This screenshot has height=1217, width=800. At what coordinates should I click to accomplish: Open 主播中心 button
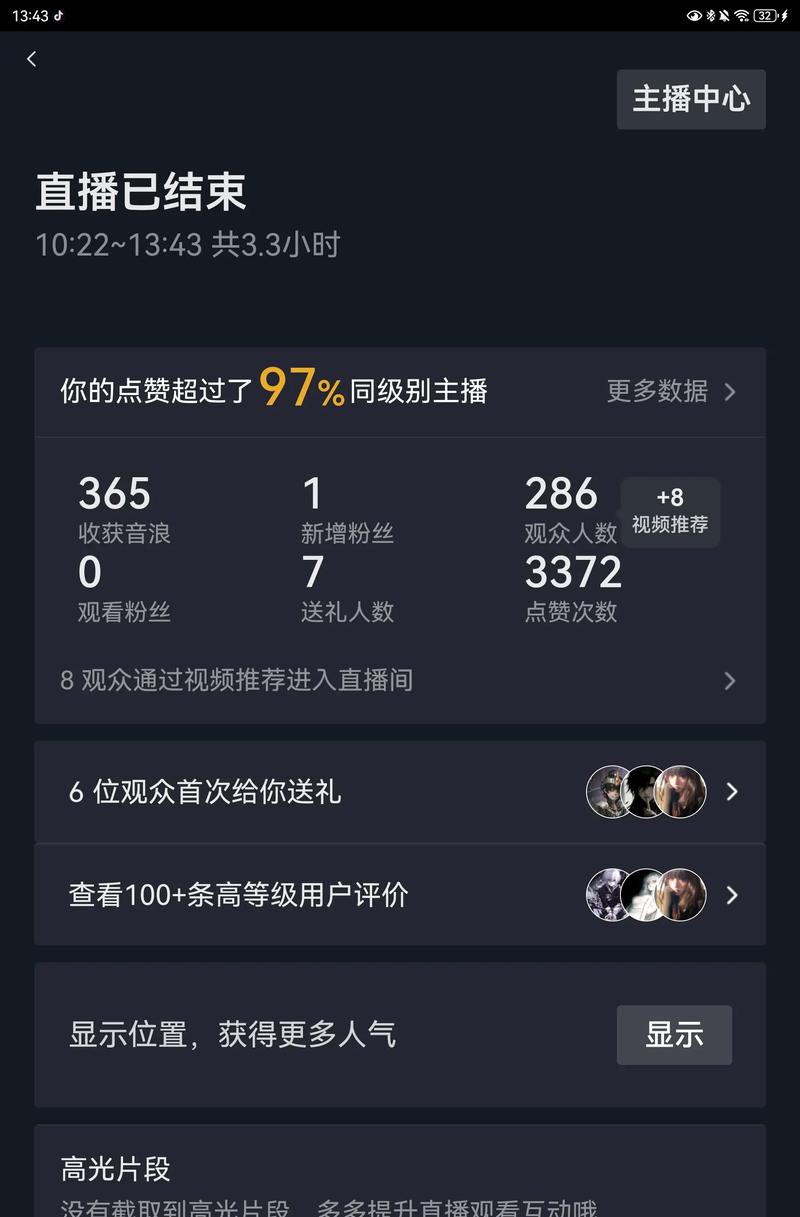(691, 99)
